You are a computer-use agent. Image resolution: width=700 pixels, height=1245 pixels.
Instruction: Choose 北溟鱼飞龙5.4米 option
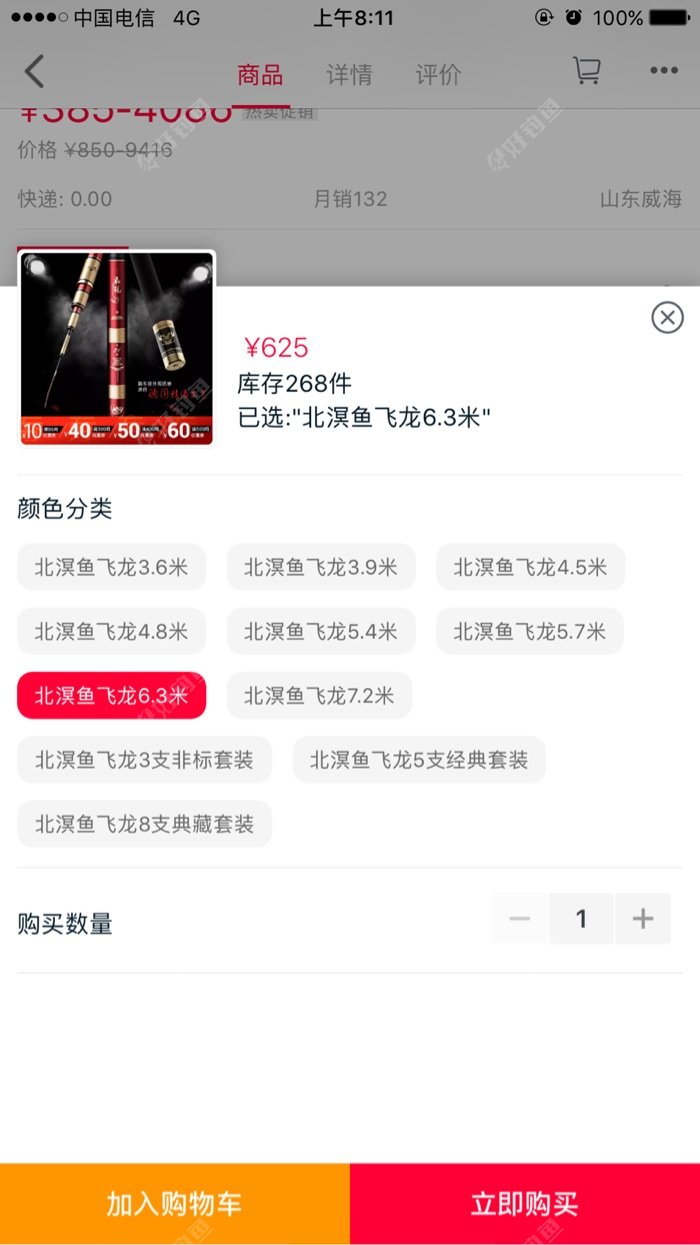click(321, 631)
